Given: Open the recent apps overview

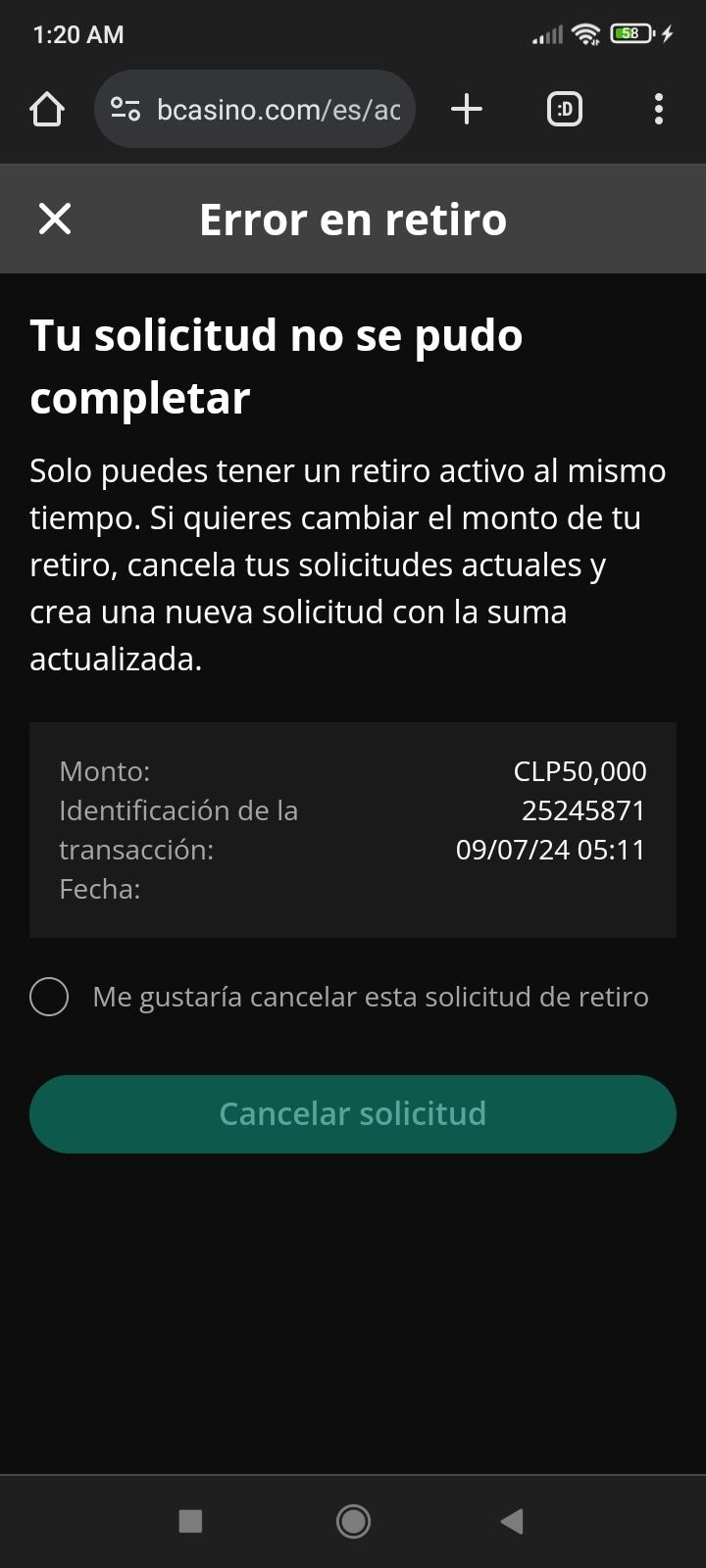Looking at the screenshot, I should tap(190, 1521).
